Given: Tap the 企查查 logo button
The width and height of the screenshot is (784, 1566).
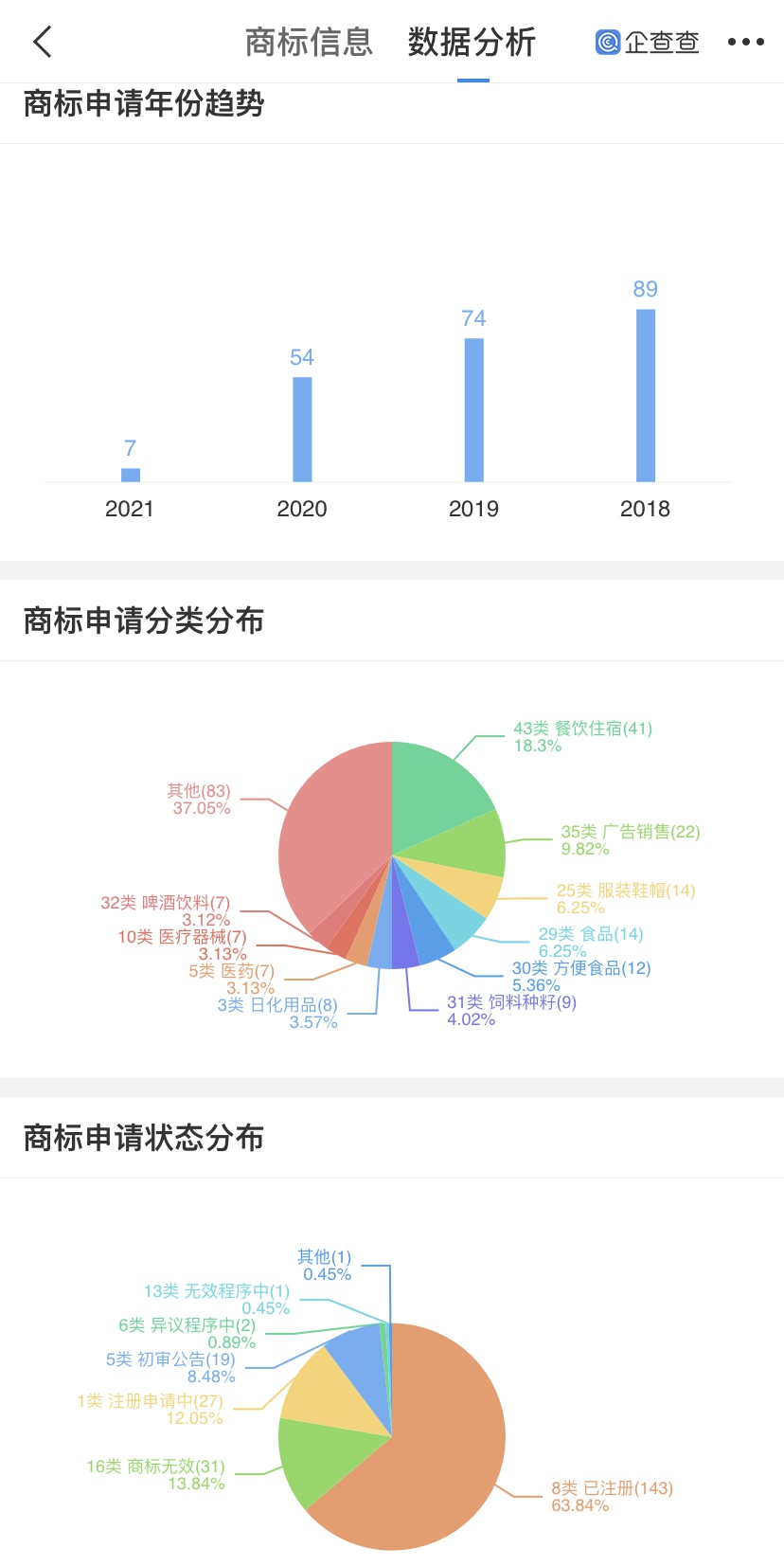Looking at the screenshot, I should (648, 42).
